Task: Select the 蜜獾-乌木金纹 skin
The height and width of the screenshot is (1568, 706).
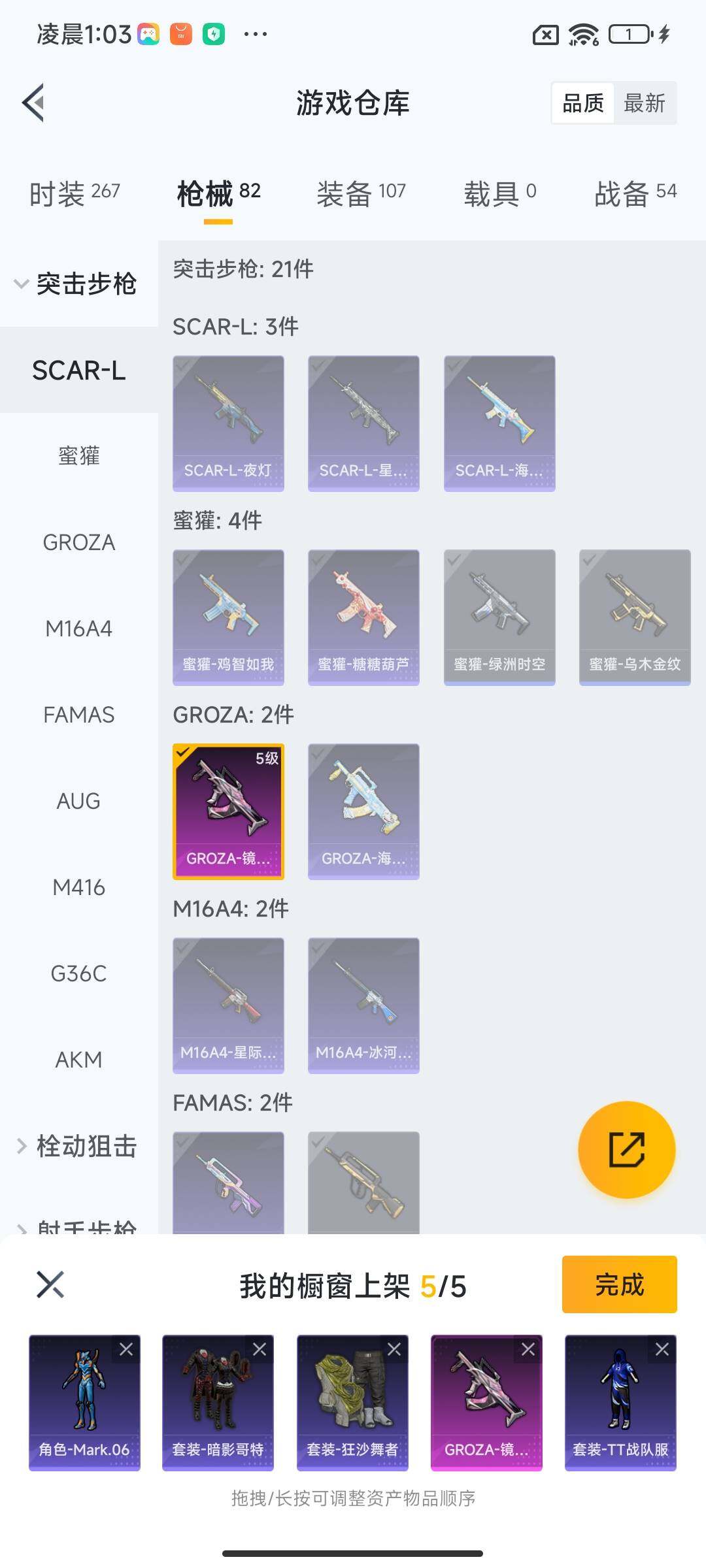Action: click(x=635, y=617)
